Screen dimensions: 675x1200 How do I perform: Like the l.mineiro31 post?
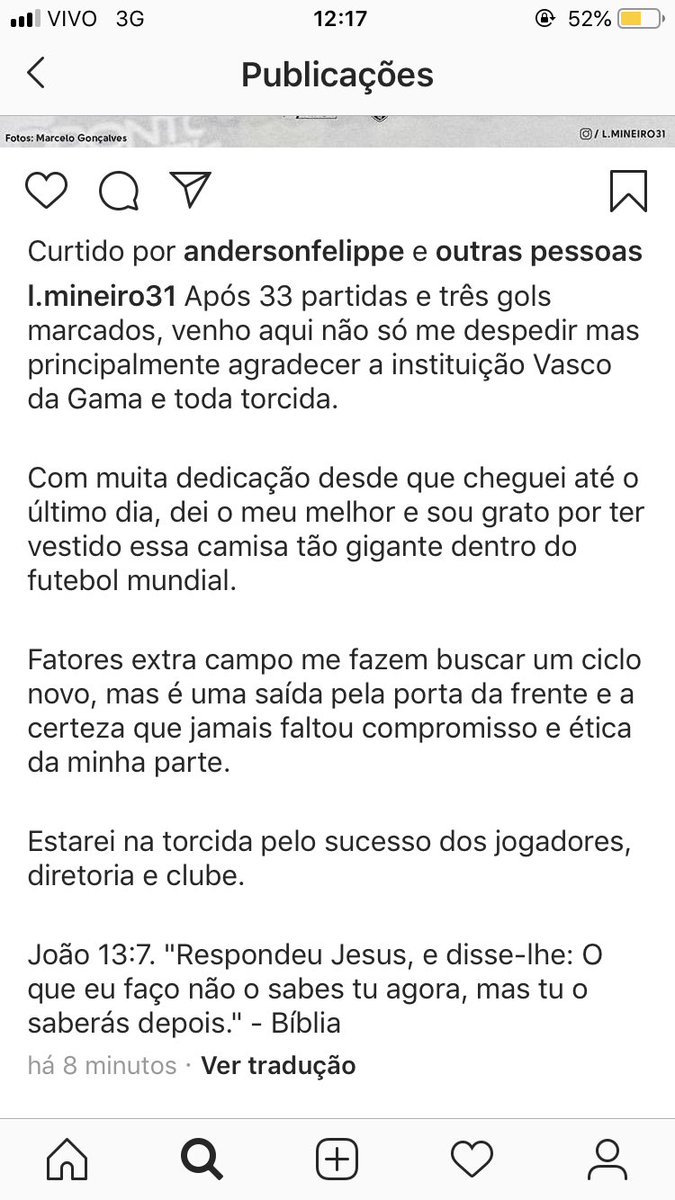[46, 190]
